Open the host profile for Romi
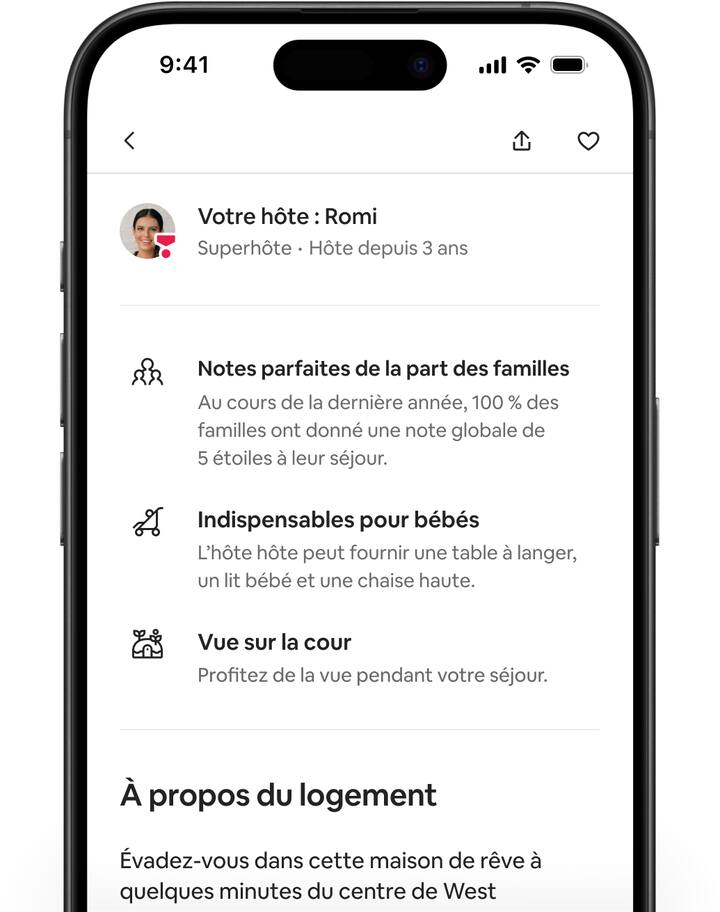The height and width of the screenshot is (912, 720). (x=145, y=231)
